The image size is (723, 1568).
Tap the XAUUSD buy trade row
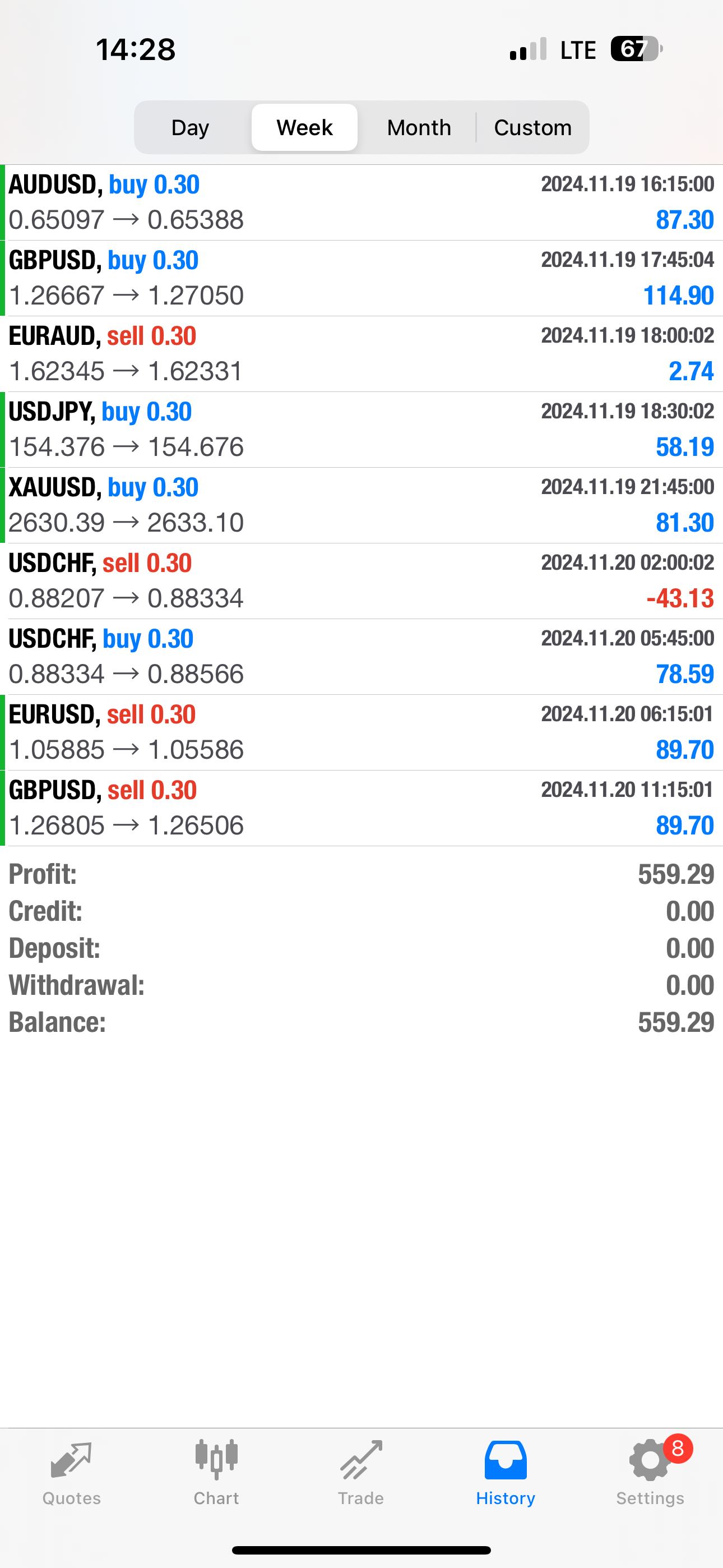(x=361, y=505)
